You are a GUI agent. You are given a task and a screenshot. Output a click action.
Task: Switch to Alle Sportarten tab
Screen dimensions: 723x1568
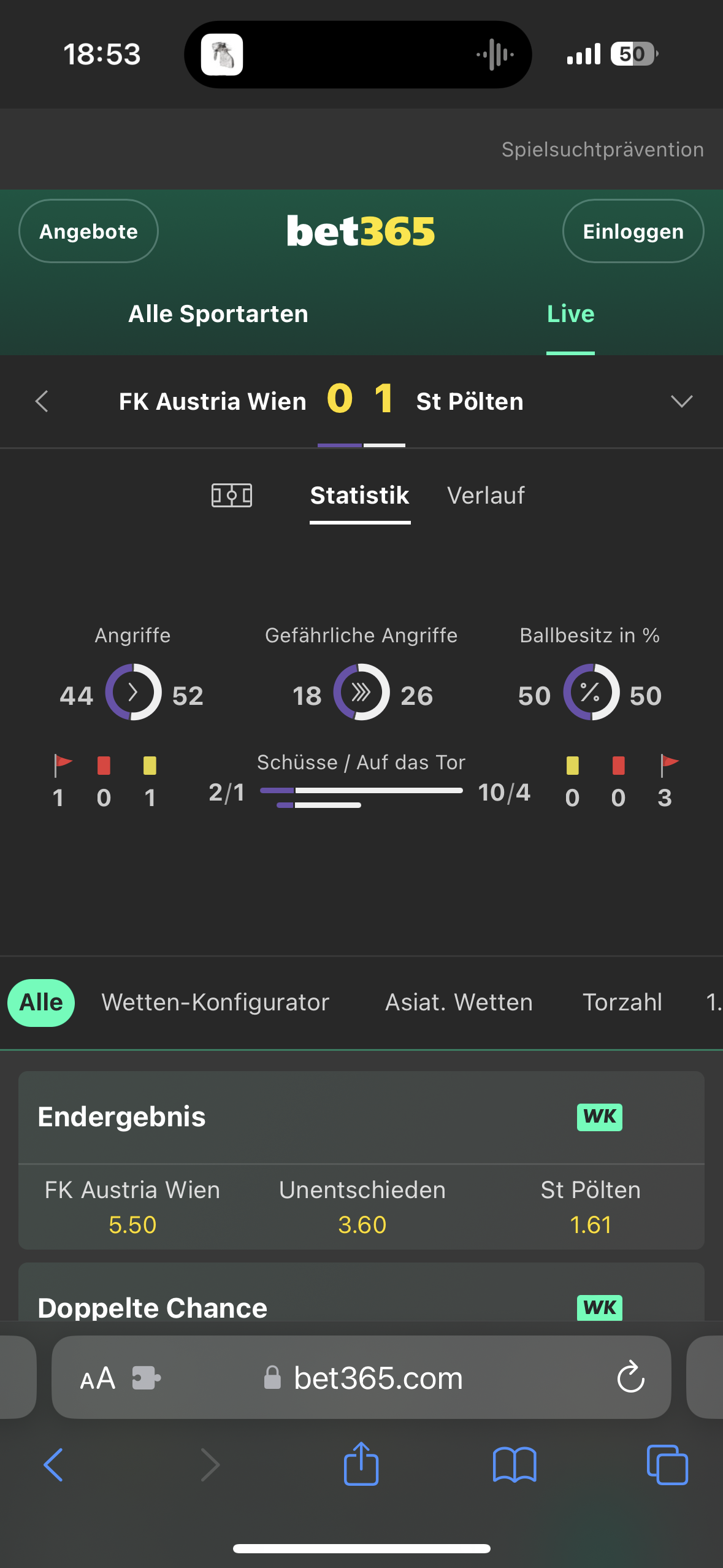[x=218, y=314]
